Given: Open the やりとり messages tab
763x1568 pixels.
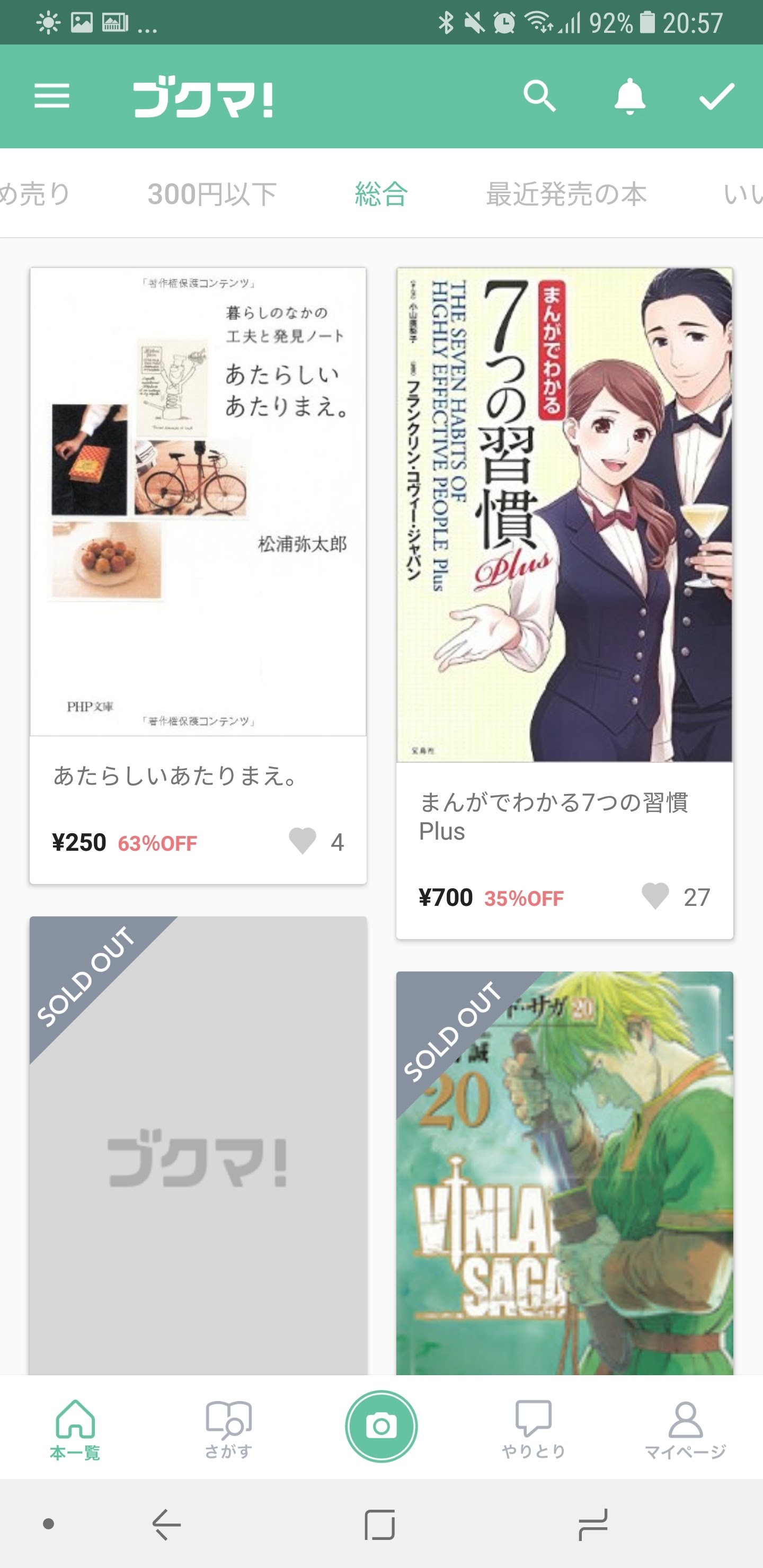Looking at the screenshot, I should point(534,1428).
